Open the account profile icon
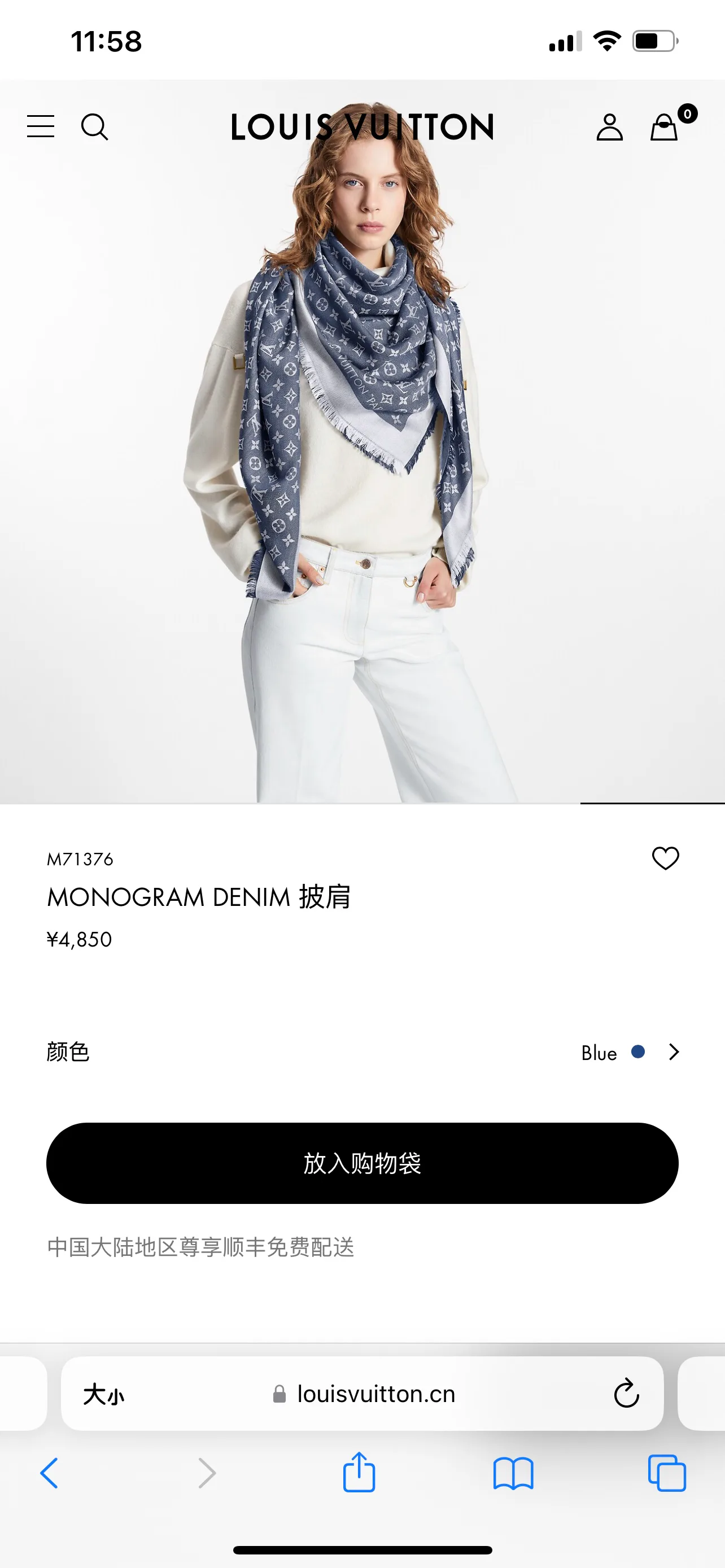Viewport: 725px width, 1568px height. 609,127
